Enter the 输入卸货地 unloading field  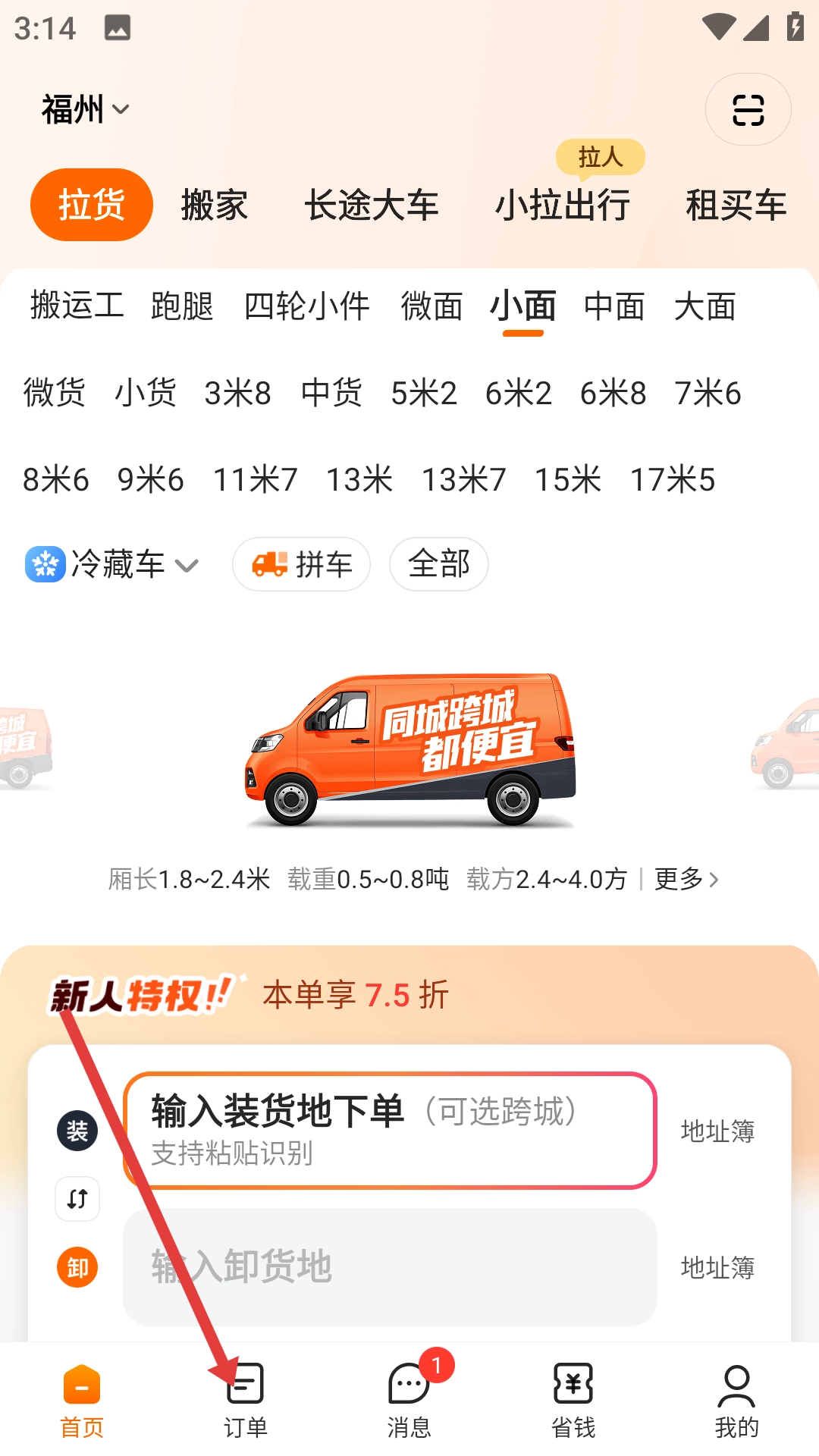click(x=390, y=1266)
